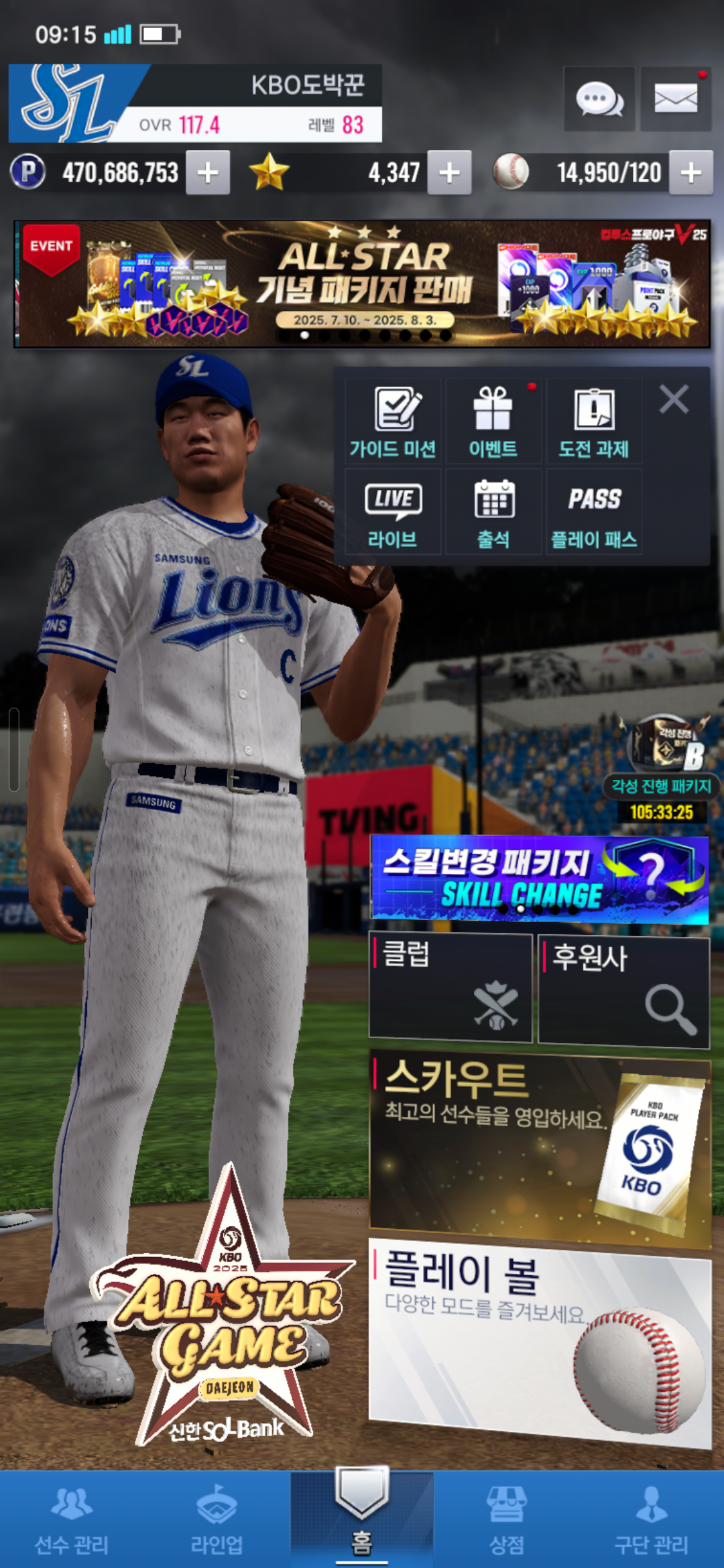Open the 라이브 section

point(393,513)
